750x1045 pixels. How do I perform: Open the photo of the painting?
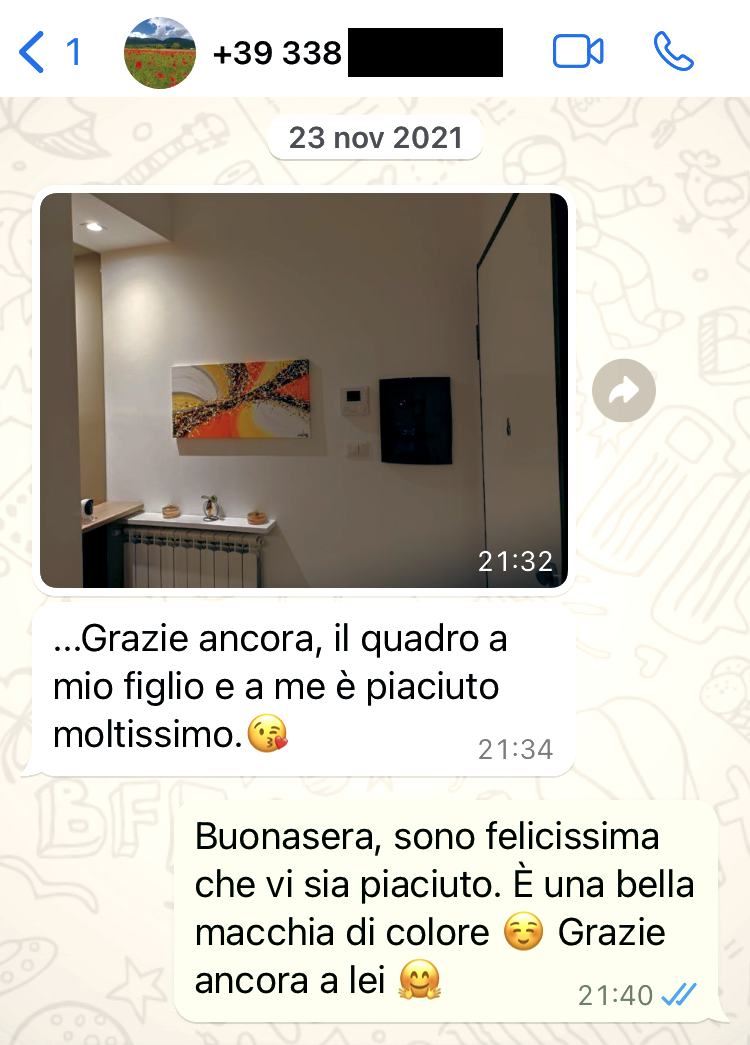click(x=304, y=390)
